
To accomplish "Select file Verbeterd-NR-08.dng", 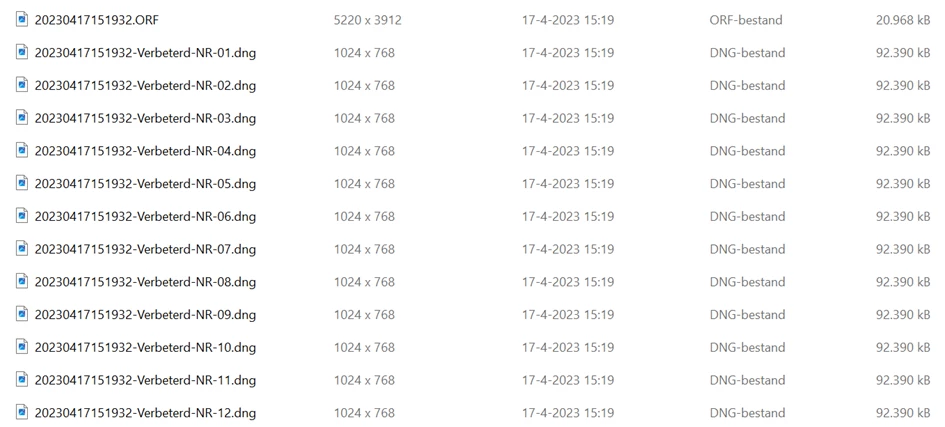I will pos(145,282).
